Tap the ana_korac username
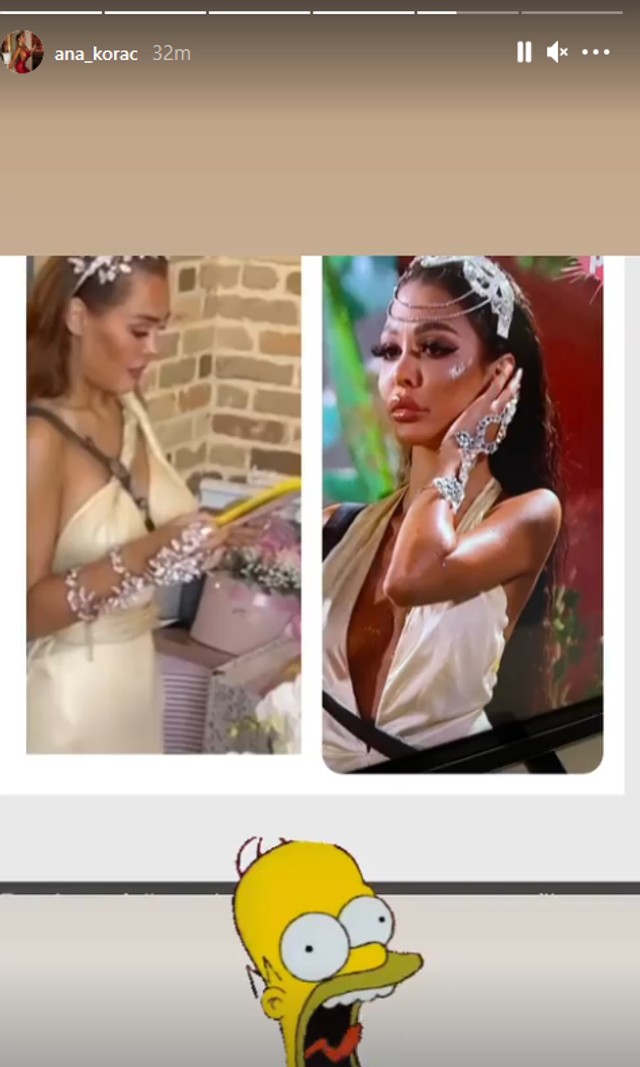640x1067 pixels. coord(96,53)
